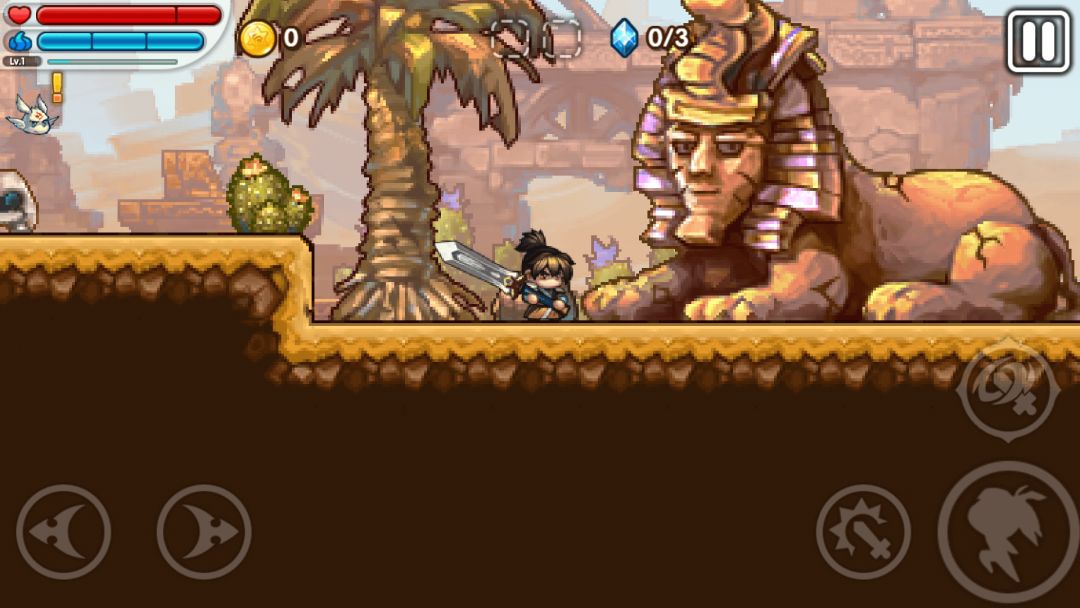Jump with the character button
The width and height of the screenshot is (1080, 608).
point(1008,532)
